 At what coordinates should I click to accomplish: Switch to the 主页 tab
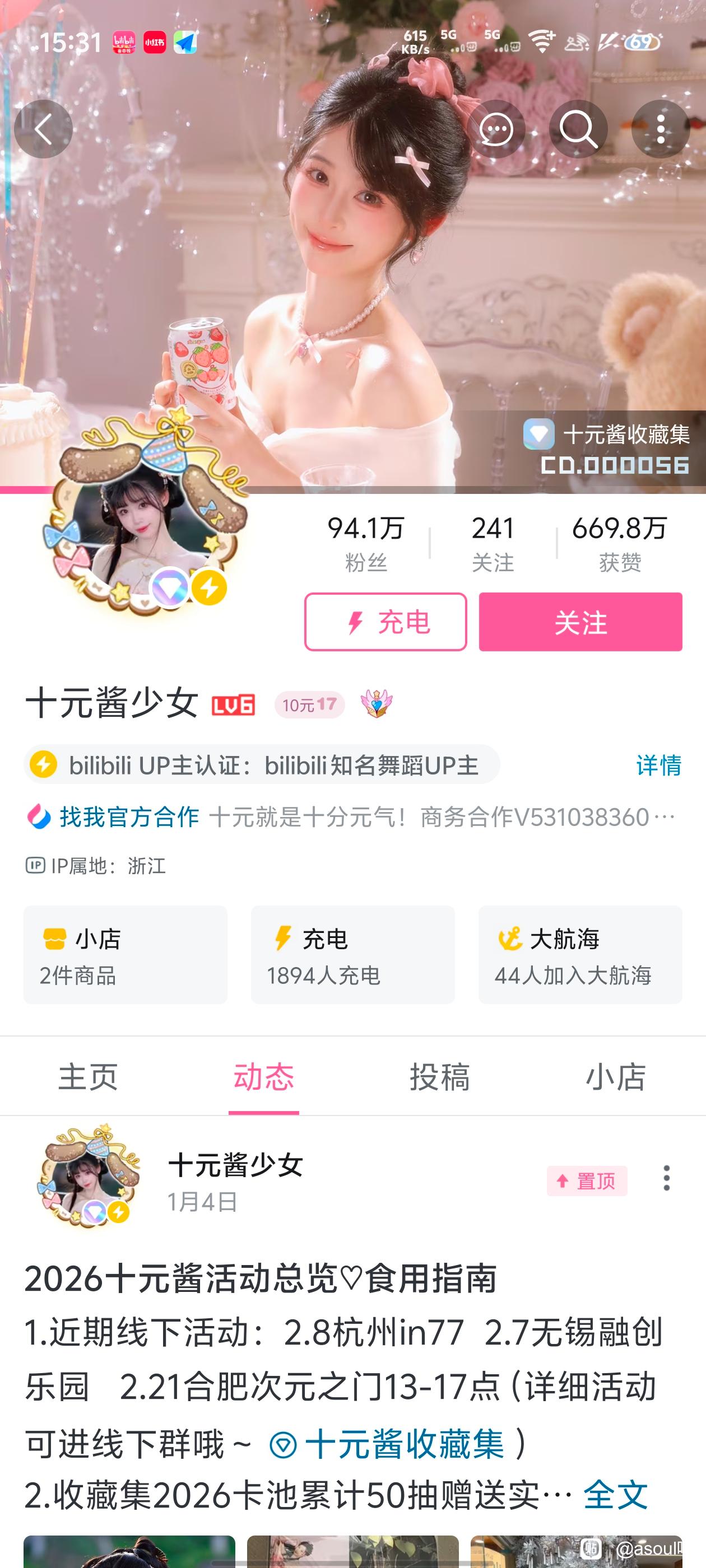point(88,1076)
